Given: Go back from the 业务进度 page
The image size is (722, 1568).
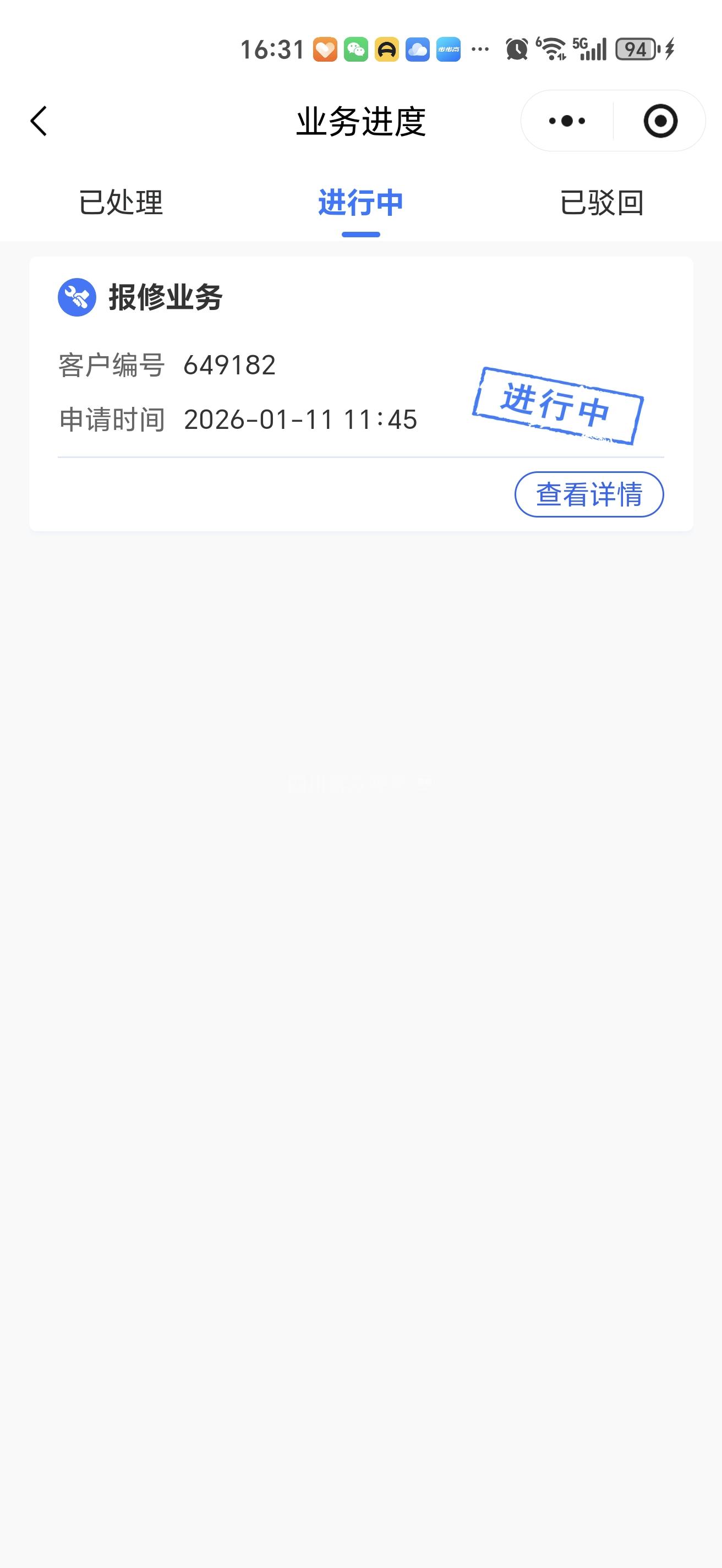Looking at the screenshot, I should (39, 121).
